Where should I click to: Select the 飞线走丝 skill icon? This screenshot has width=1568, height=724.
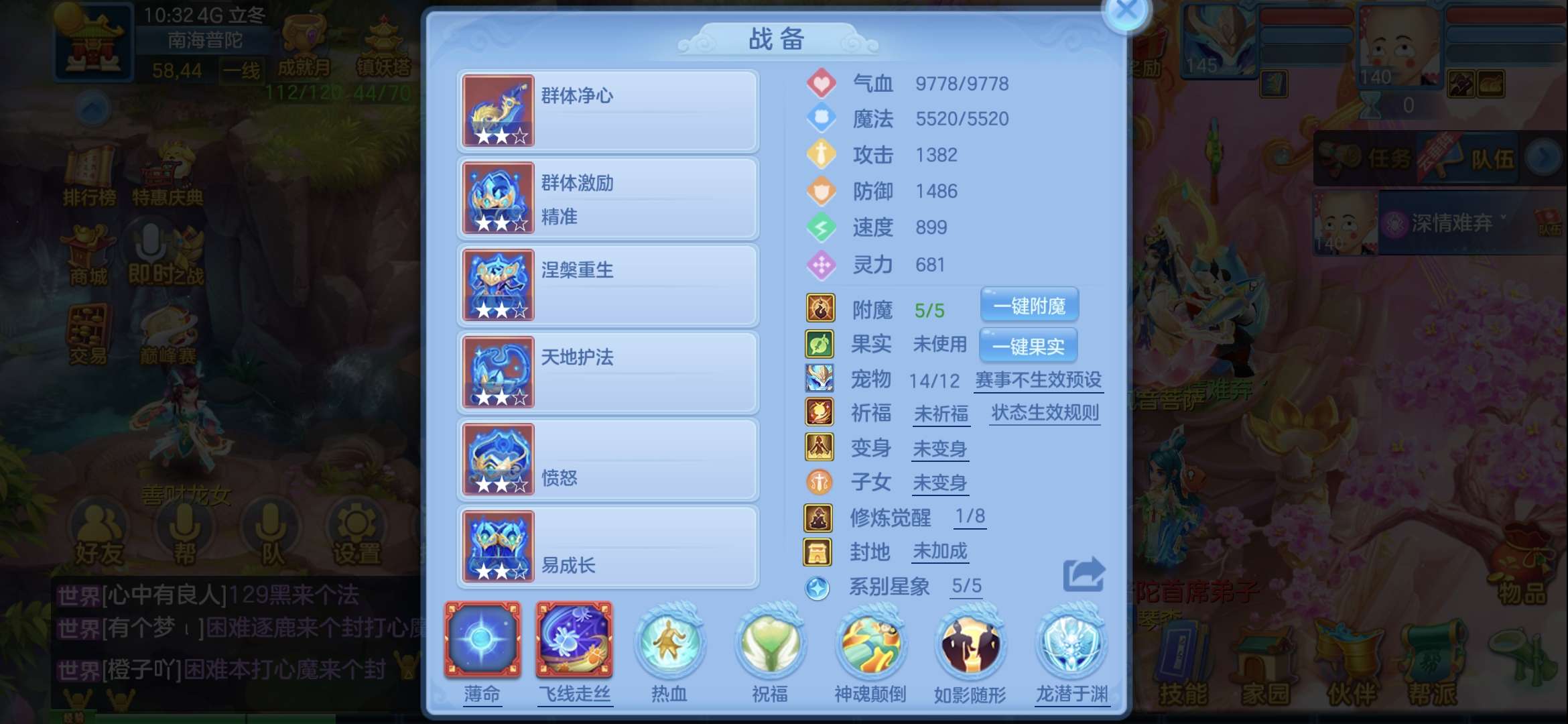point(574,640)
